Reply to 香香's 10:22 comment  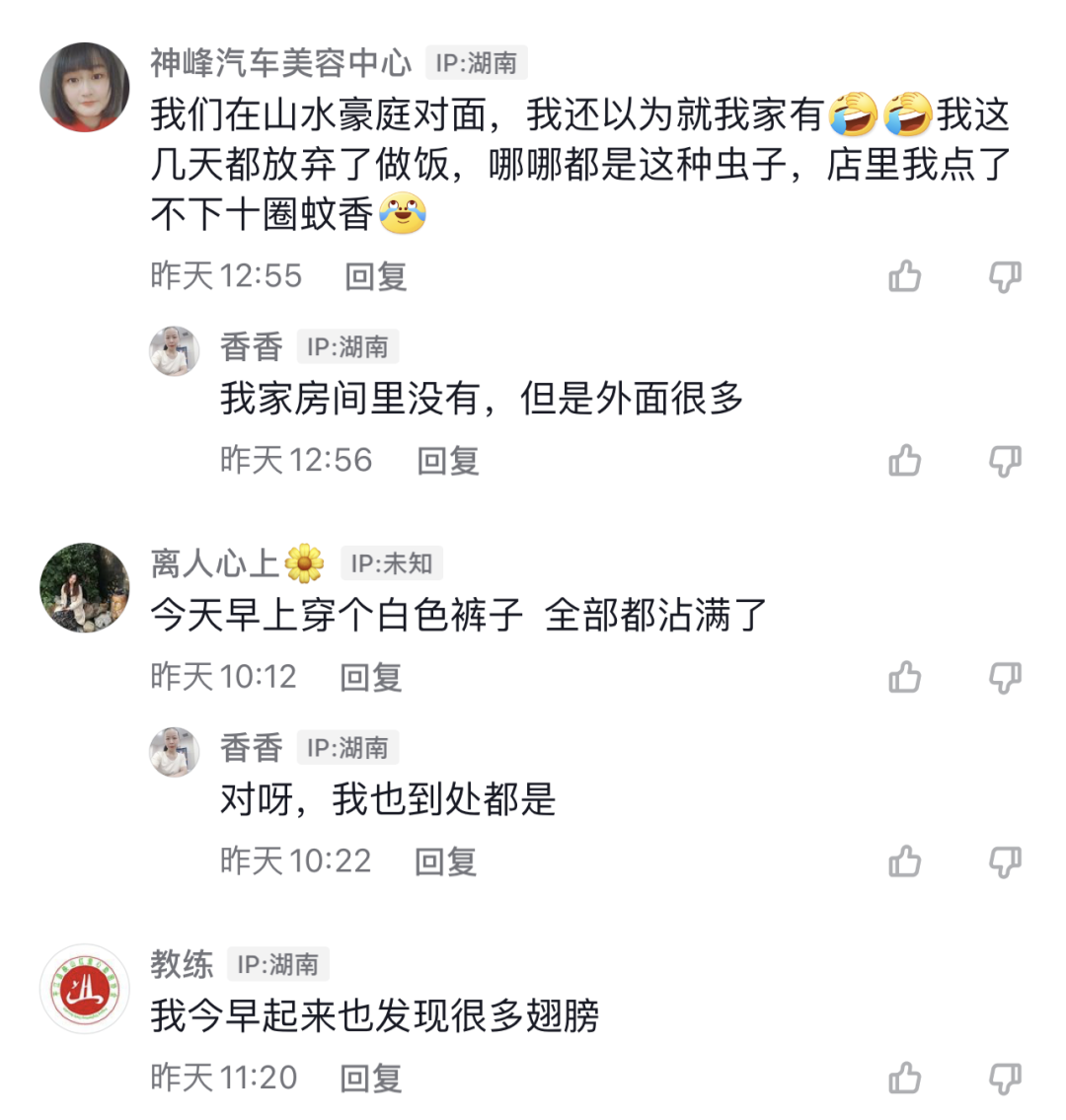click(445, 861)
